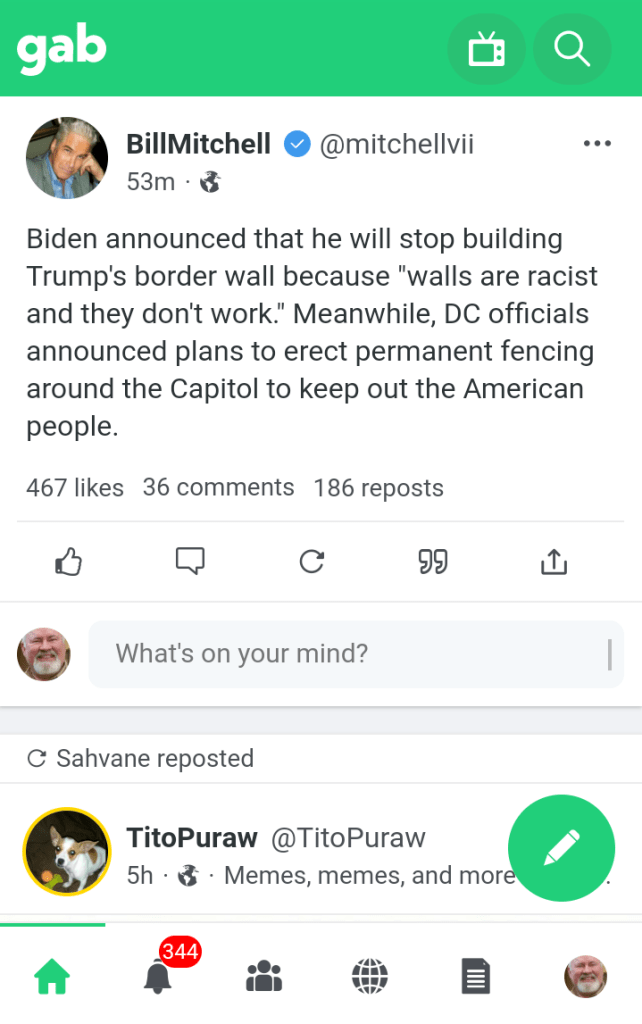
Task: Comment on BillMitchell's post
Action: pyautogui.click(x=190, y=561)
